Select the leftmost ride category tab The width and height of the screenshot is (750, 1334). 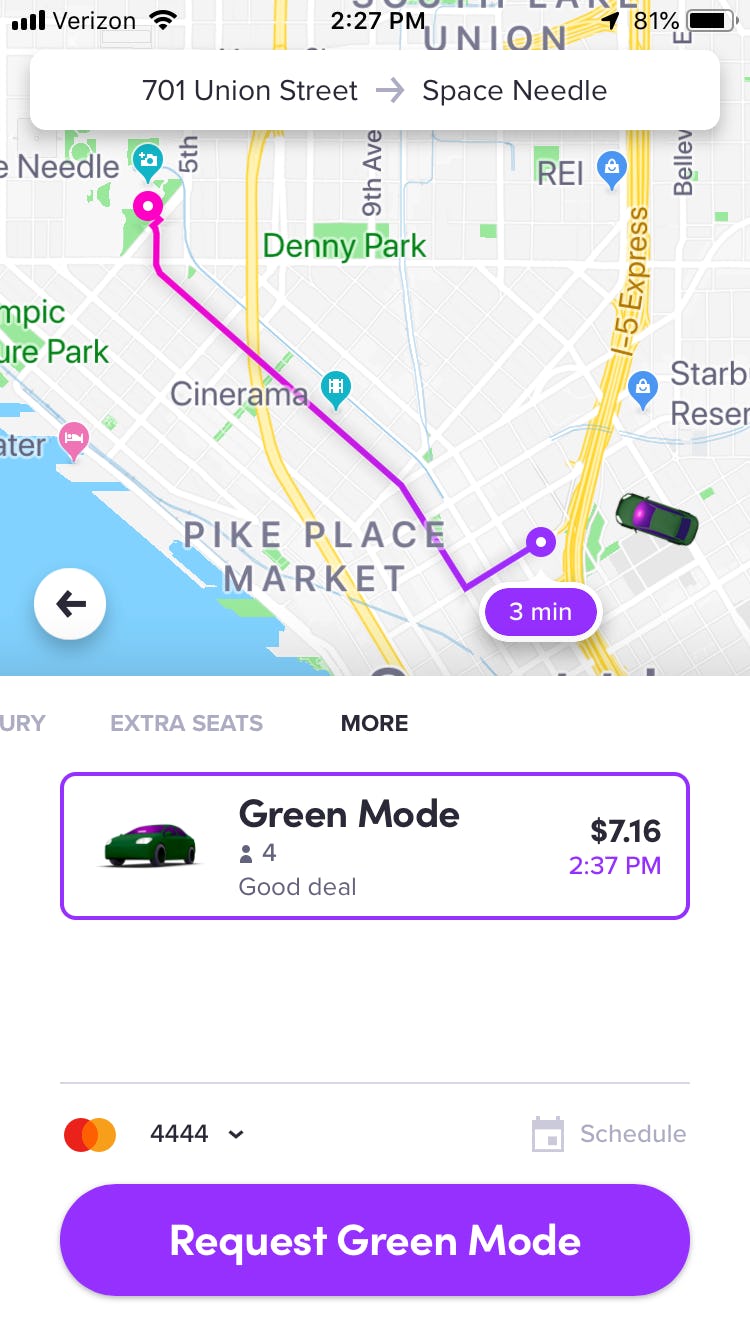pyautogui.click(x=22, y=723)
